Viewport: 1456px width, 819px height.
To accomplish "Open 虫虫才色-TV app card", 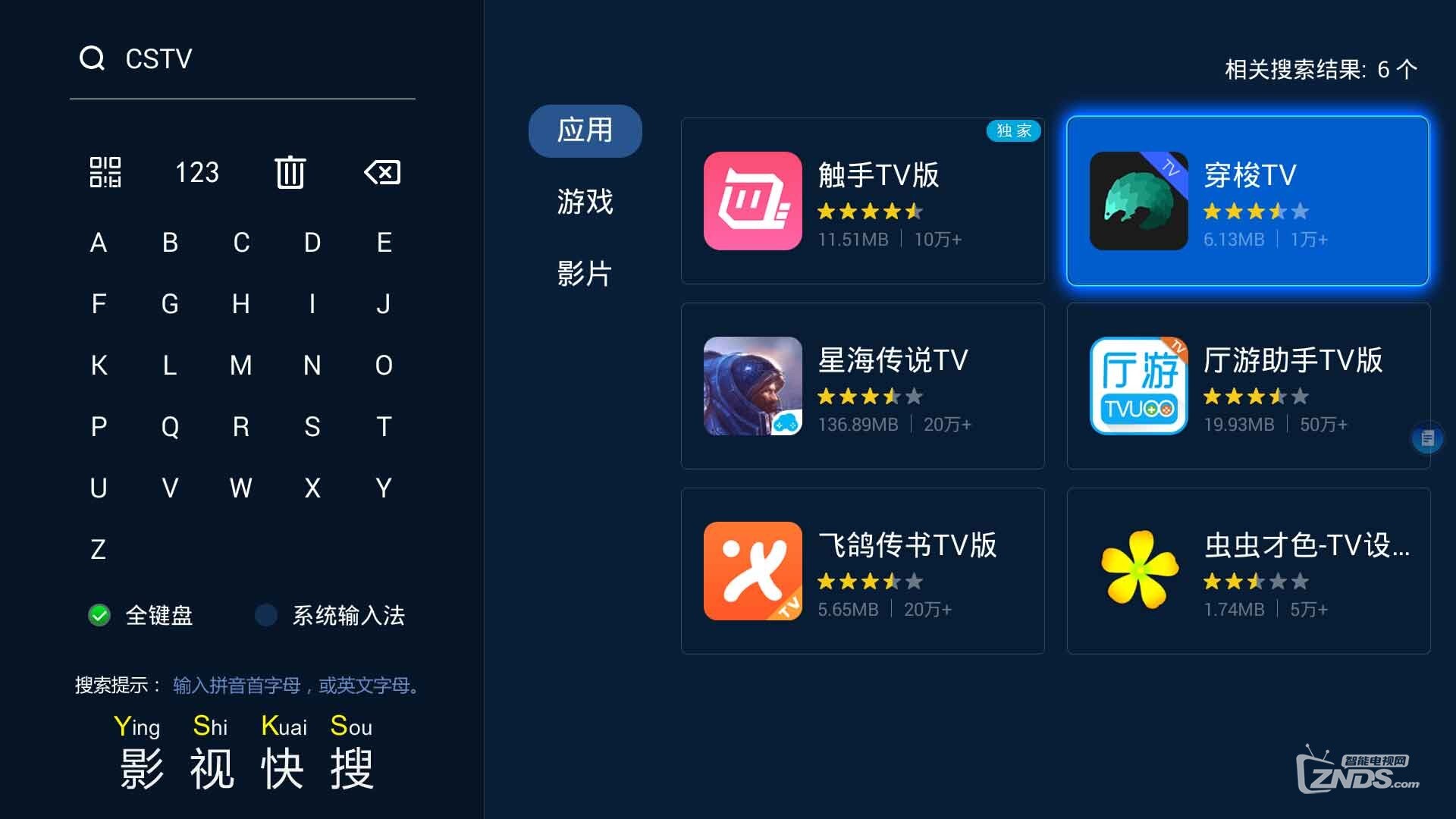I will pyautogui.click(x=1247, y=571).
